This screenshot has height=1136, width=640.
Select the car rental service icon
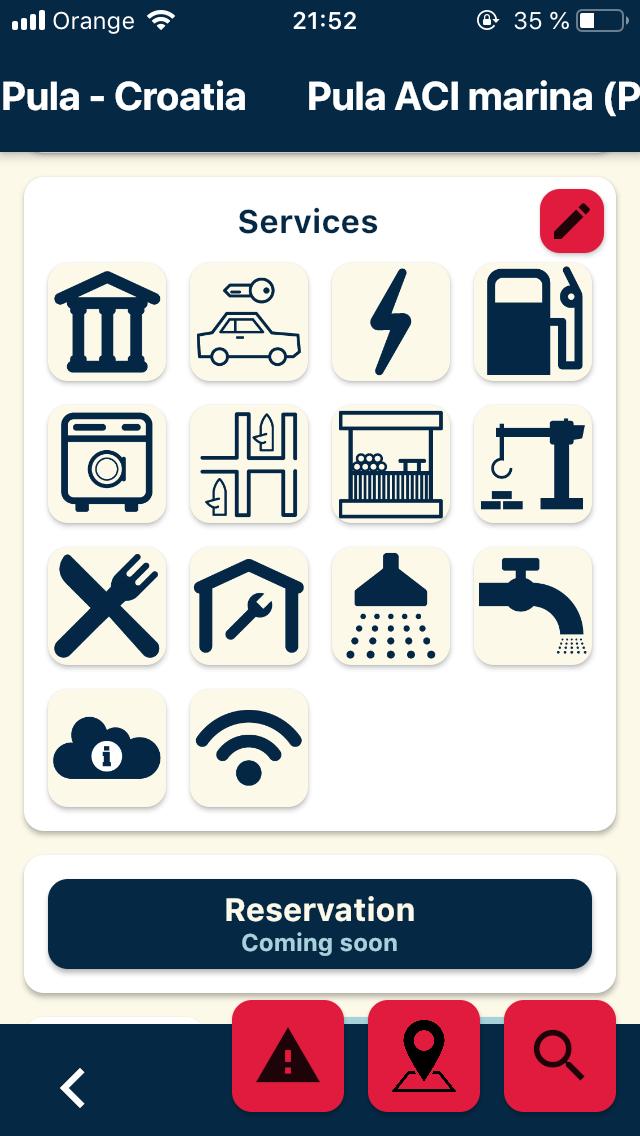tap(249, 322)
